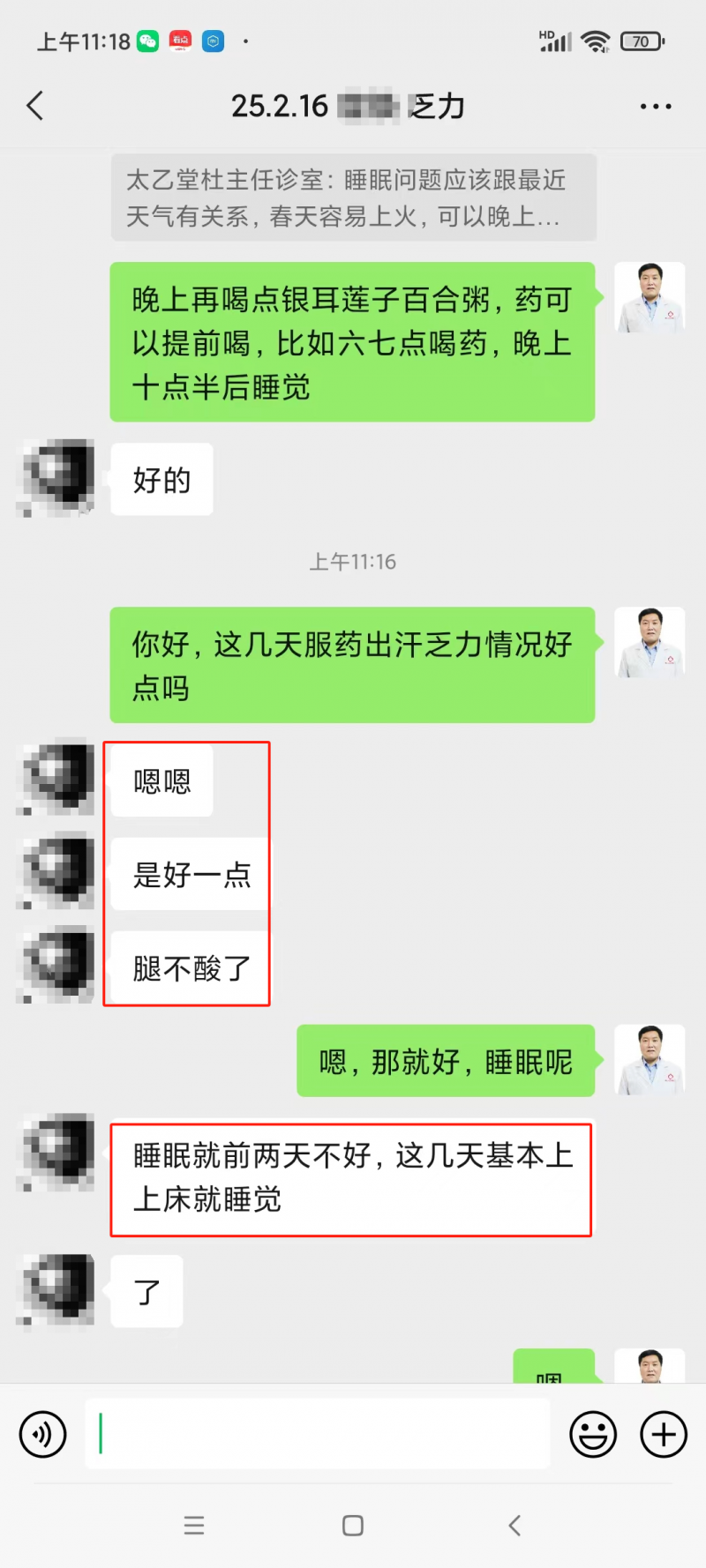Focus the message text field
The width and height of the screenshot is (706, 1568).
tap(318, 1435)
